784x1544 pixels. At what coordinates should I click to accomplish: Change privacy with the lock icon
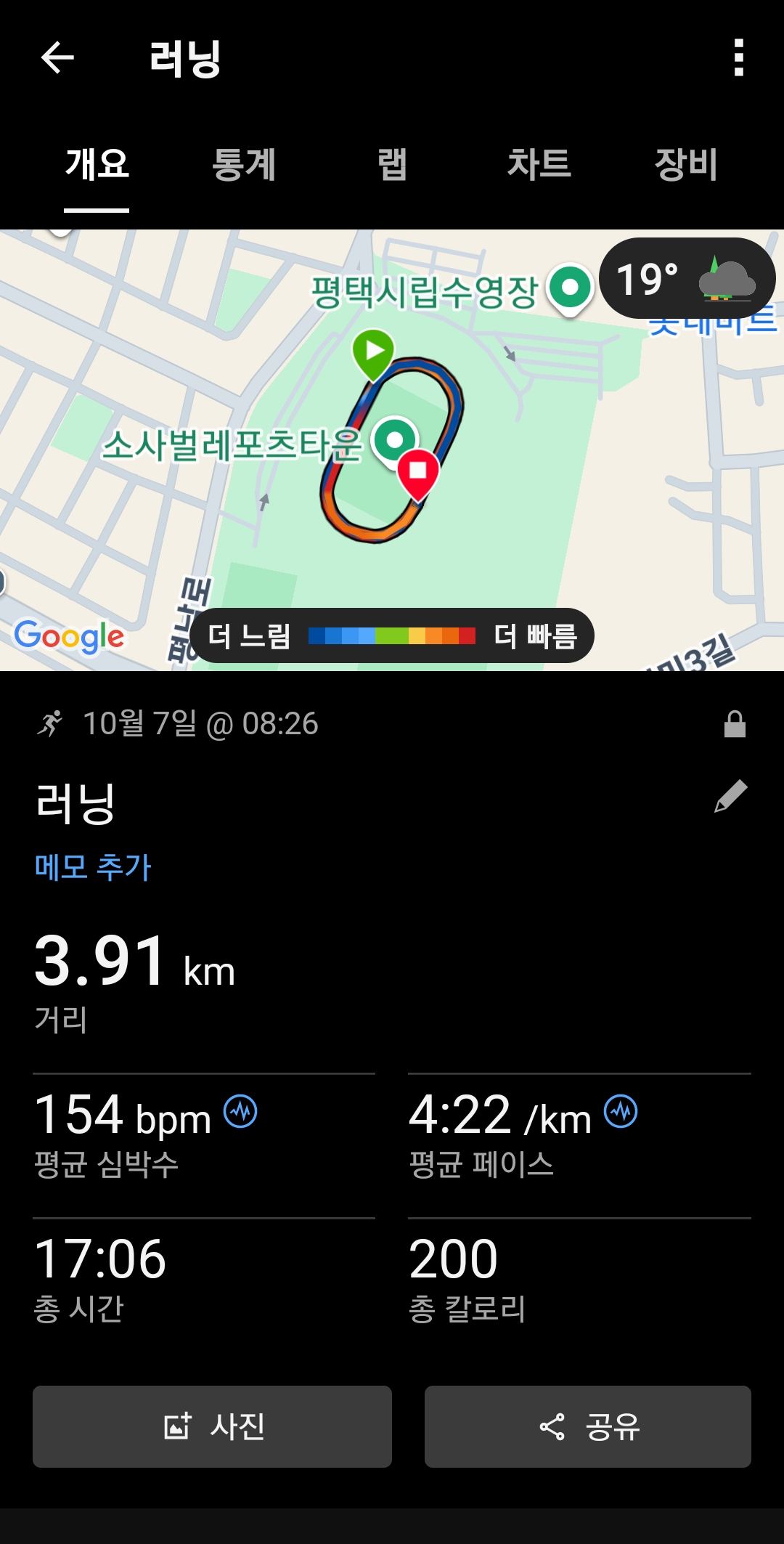pos(735,724)
